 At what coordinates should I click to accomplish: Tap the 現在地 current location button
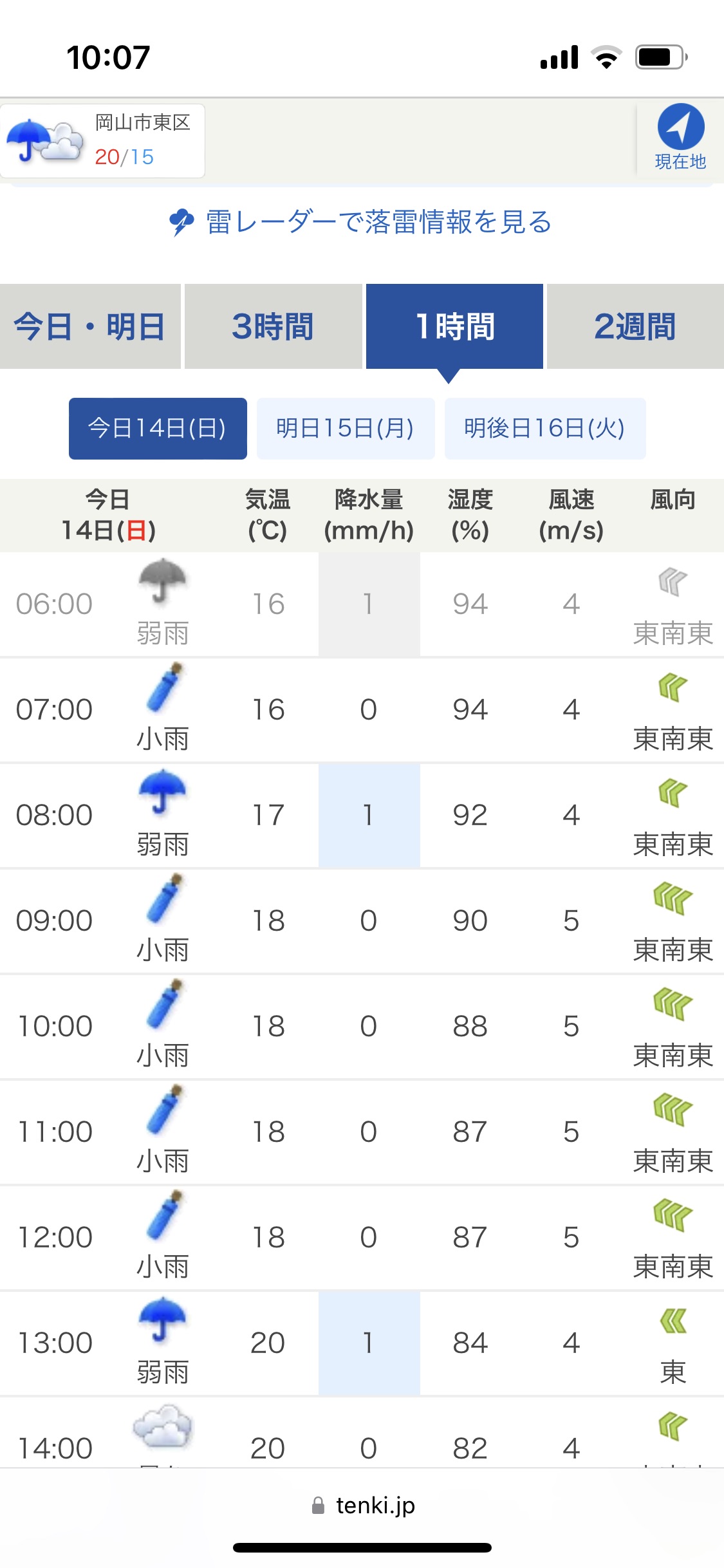pos(680,138)
